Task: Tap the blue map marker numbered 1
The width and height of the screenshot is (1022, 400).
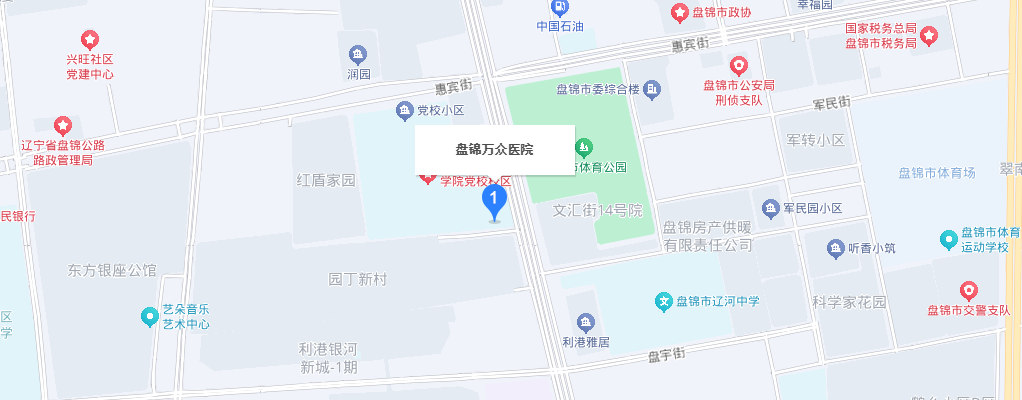Action: click(x=494, y=201)
